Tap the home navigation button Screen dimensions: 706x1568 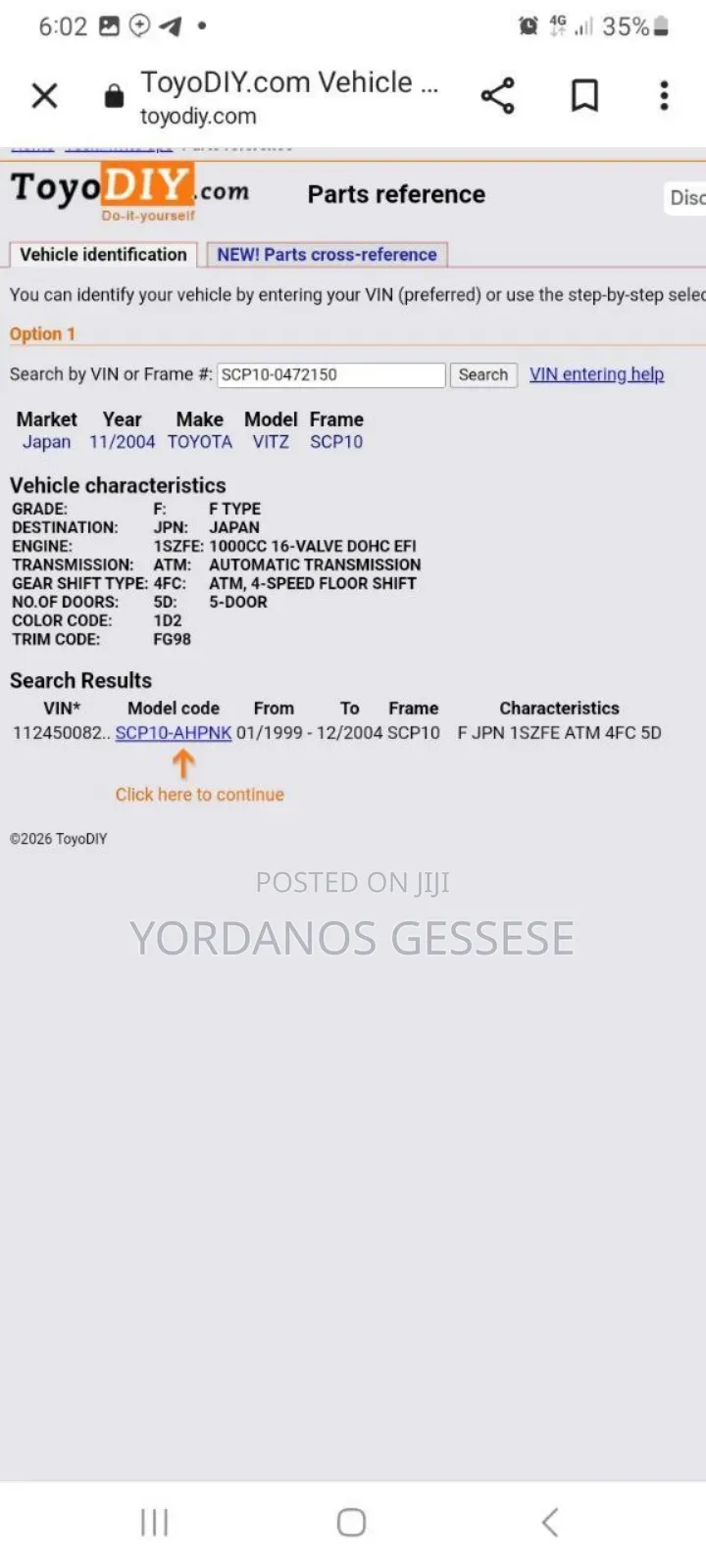click(350, 1522)
